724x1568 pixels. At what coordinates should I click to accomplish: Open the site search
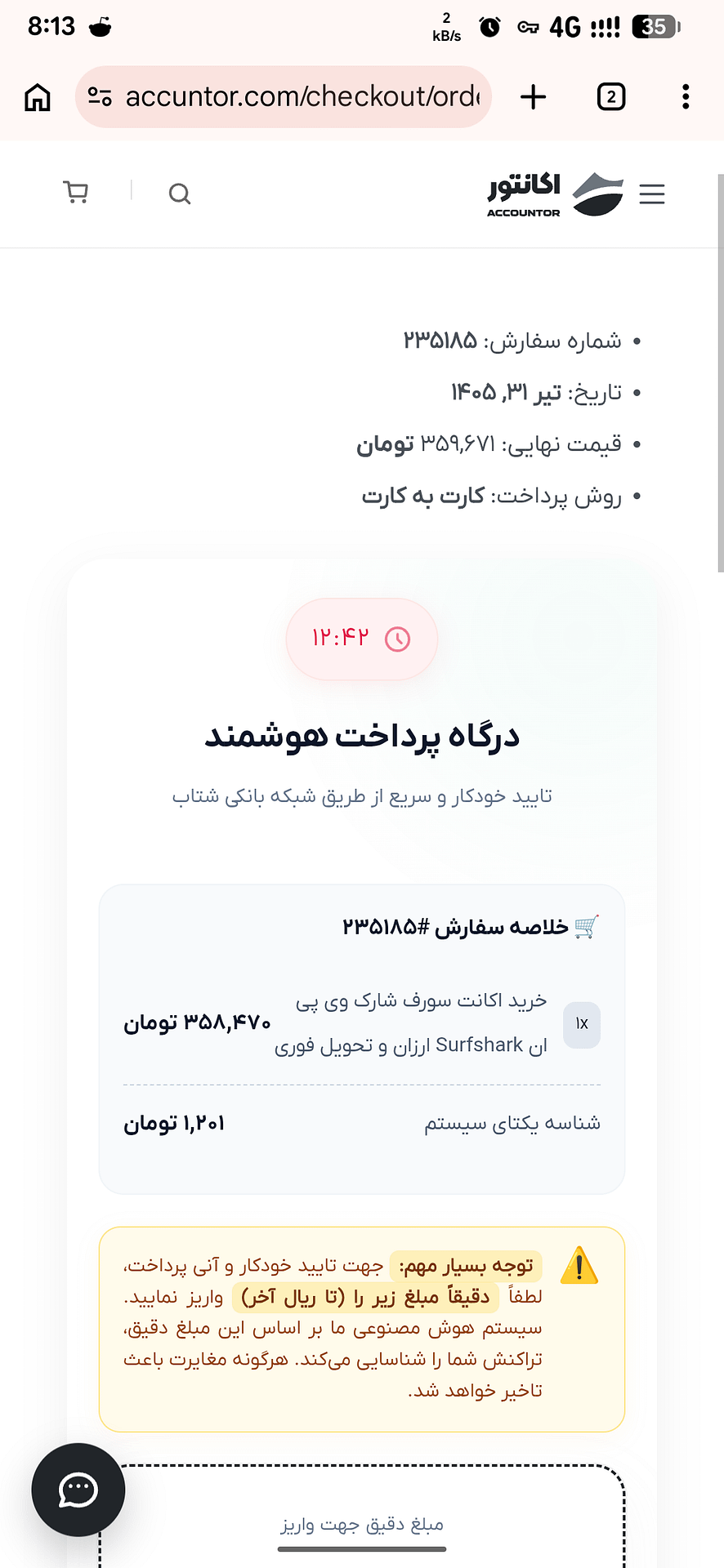(180, 194)
